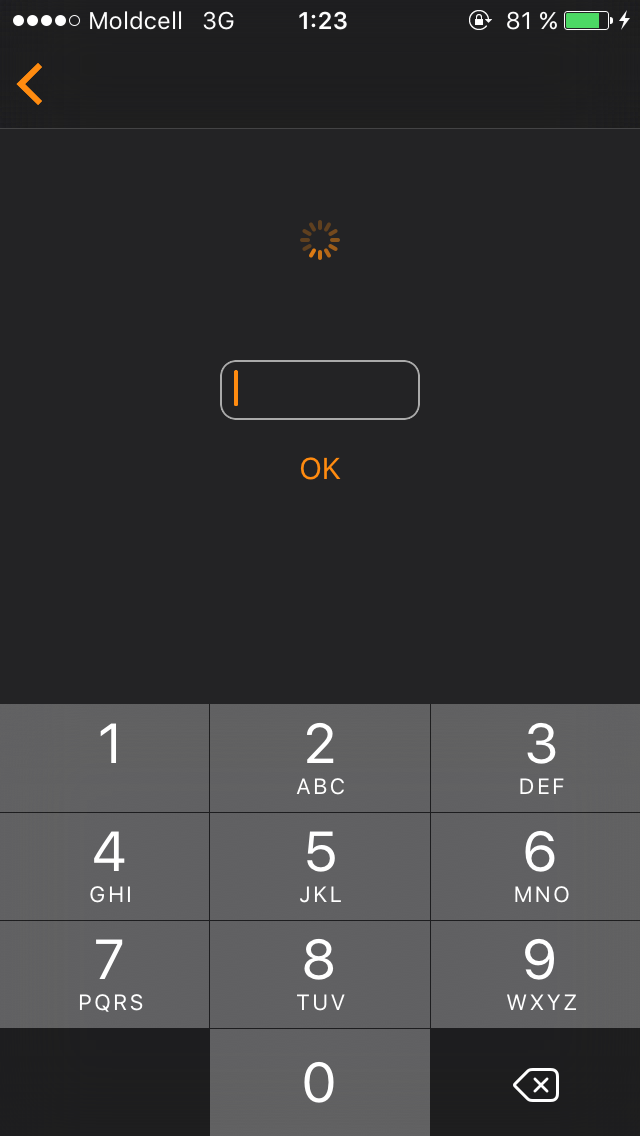Type 3 using the DEF key
This screenshot has width=640, height=1136.
[536, 758]
